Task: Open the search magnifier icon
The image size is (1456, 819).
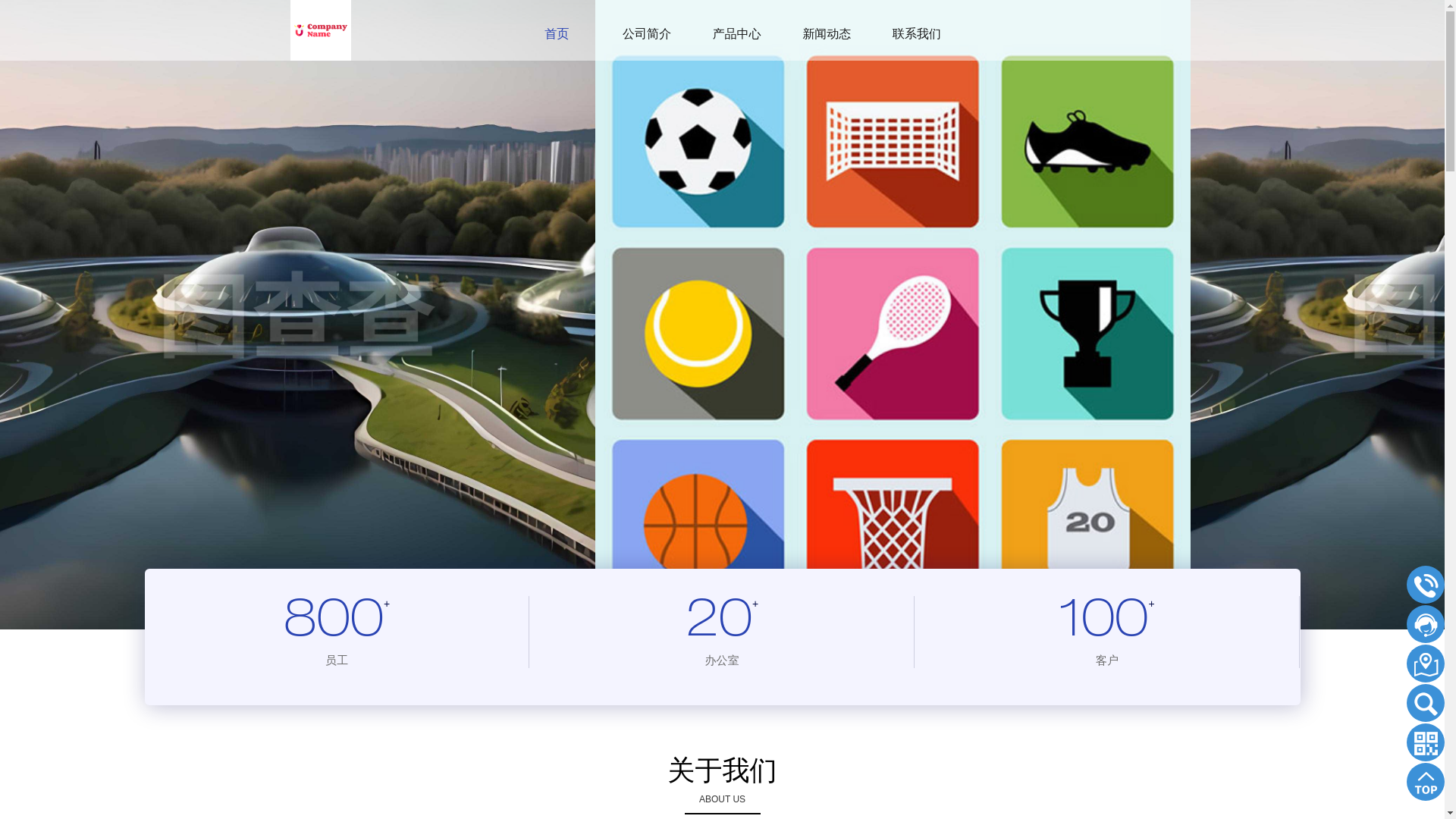Action: [x=1425, y=703]
